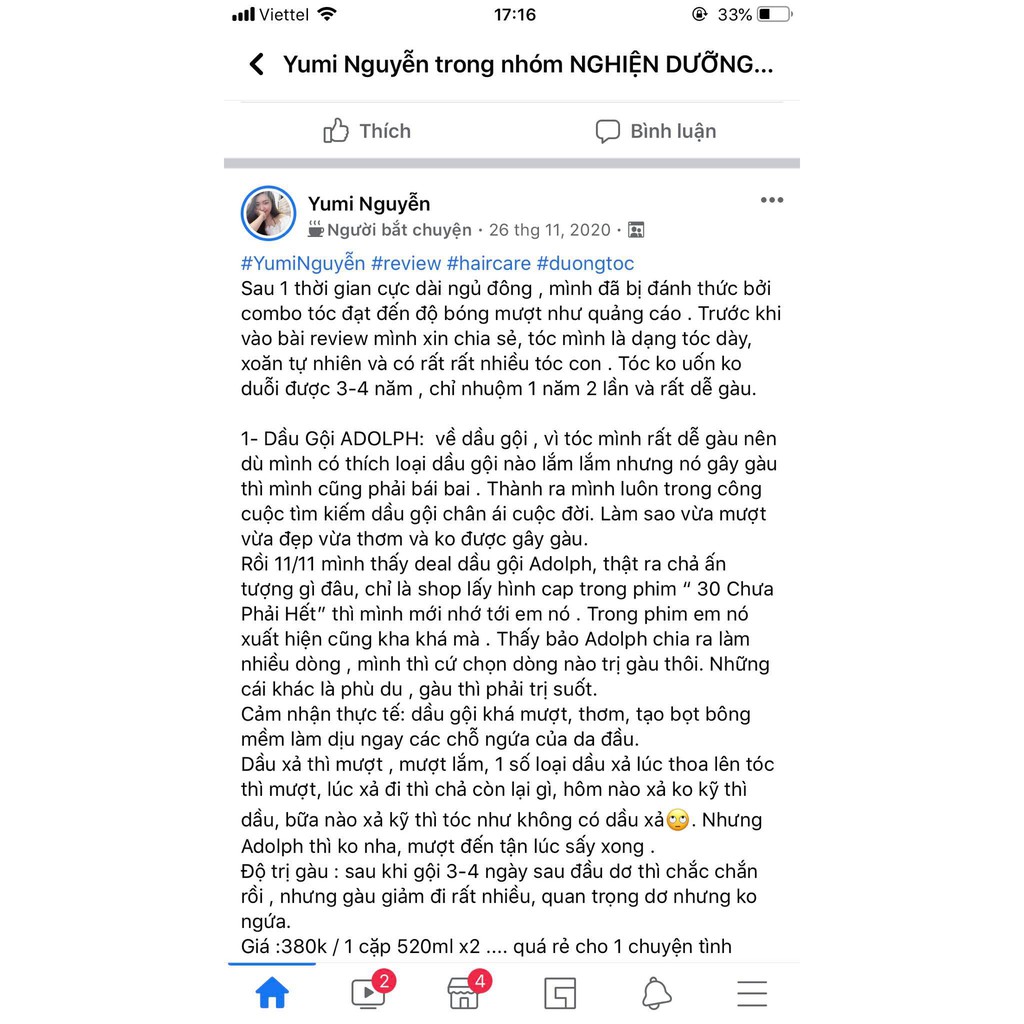Open the hamburger menu tab
Viewport: 1024px width, 1024px height.
click(x=752, y=992)
